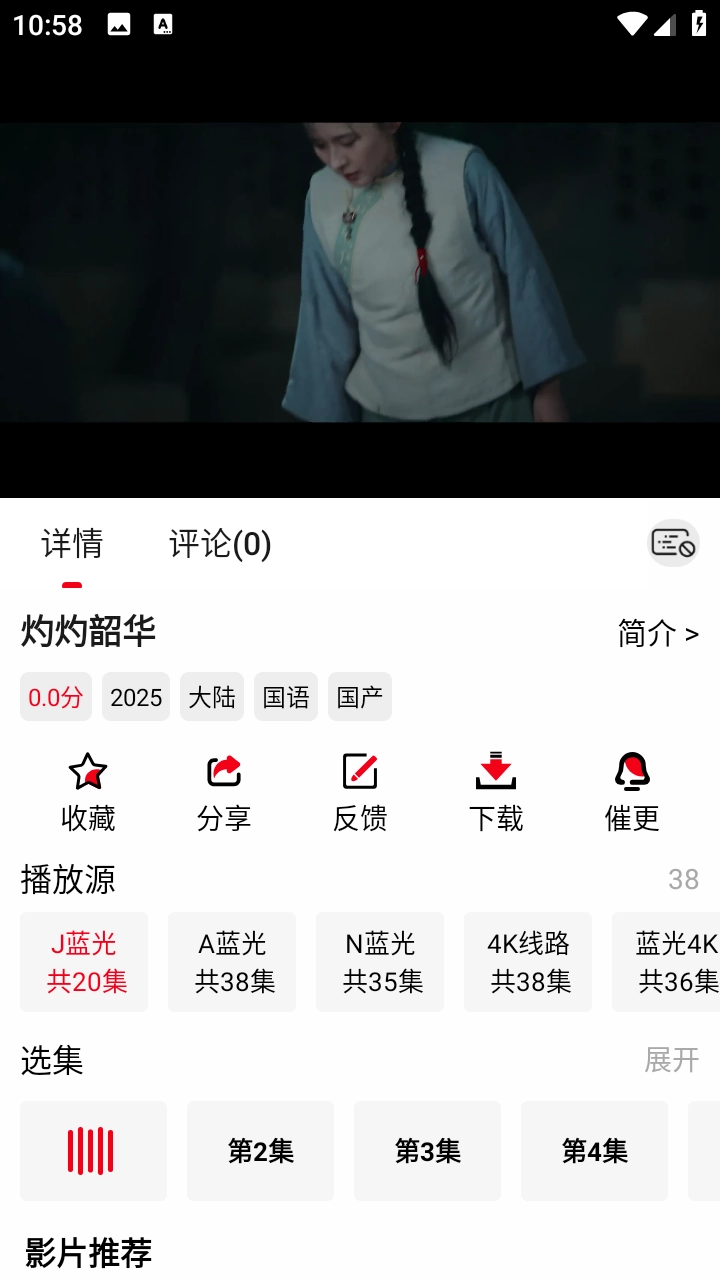This screenshot has width=720, height=1280.
Task: Download episodes with 下载
Action: (x=496, y=792)
